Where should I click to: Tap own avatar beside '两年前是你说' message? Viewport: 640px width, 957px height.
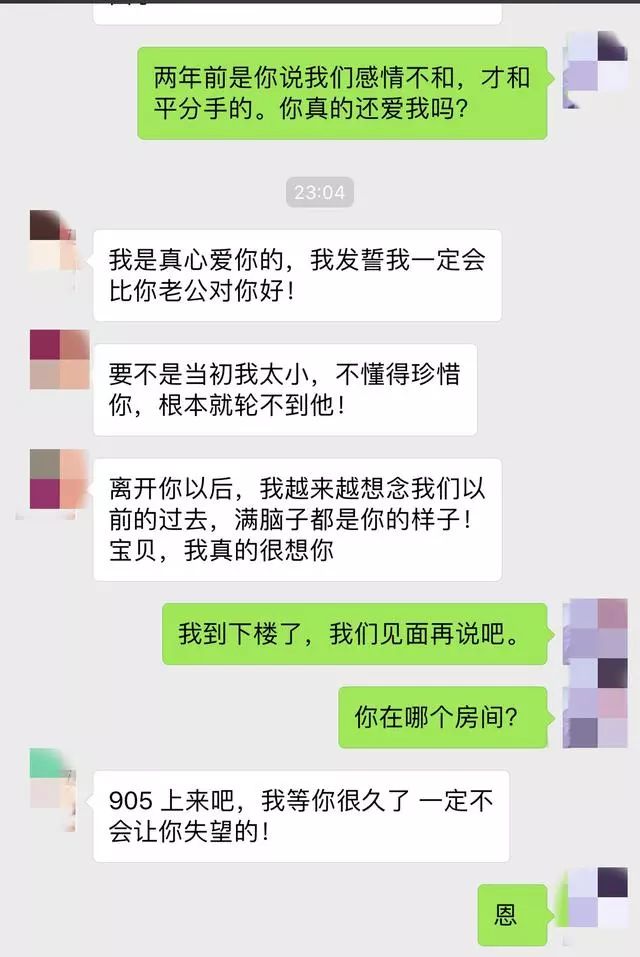(x=597, y=68)
